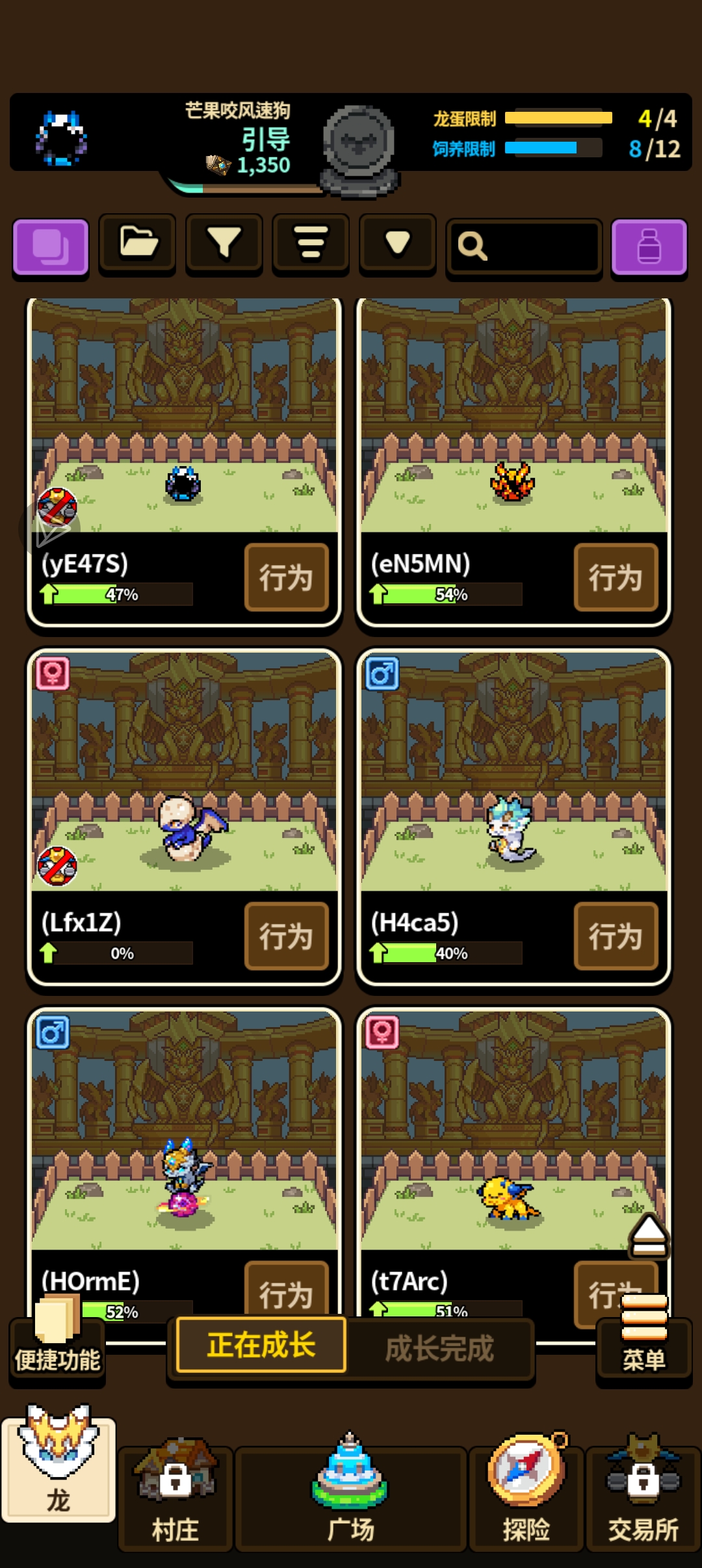Tap 行为 for dragon (yE47S)
Screen dimensions: 702x1568
tap(287, 577)
